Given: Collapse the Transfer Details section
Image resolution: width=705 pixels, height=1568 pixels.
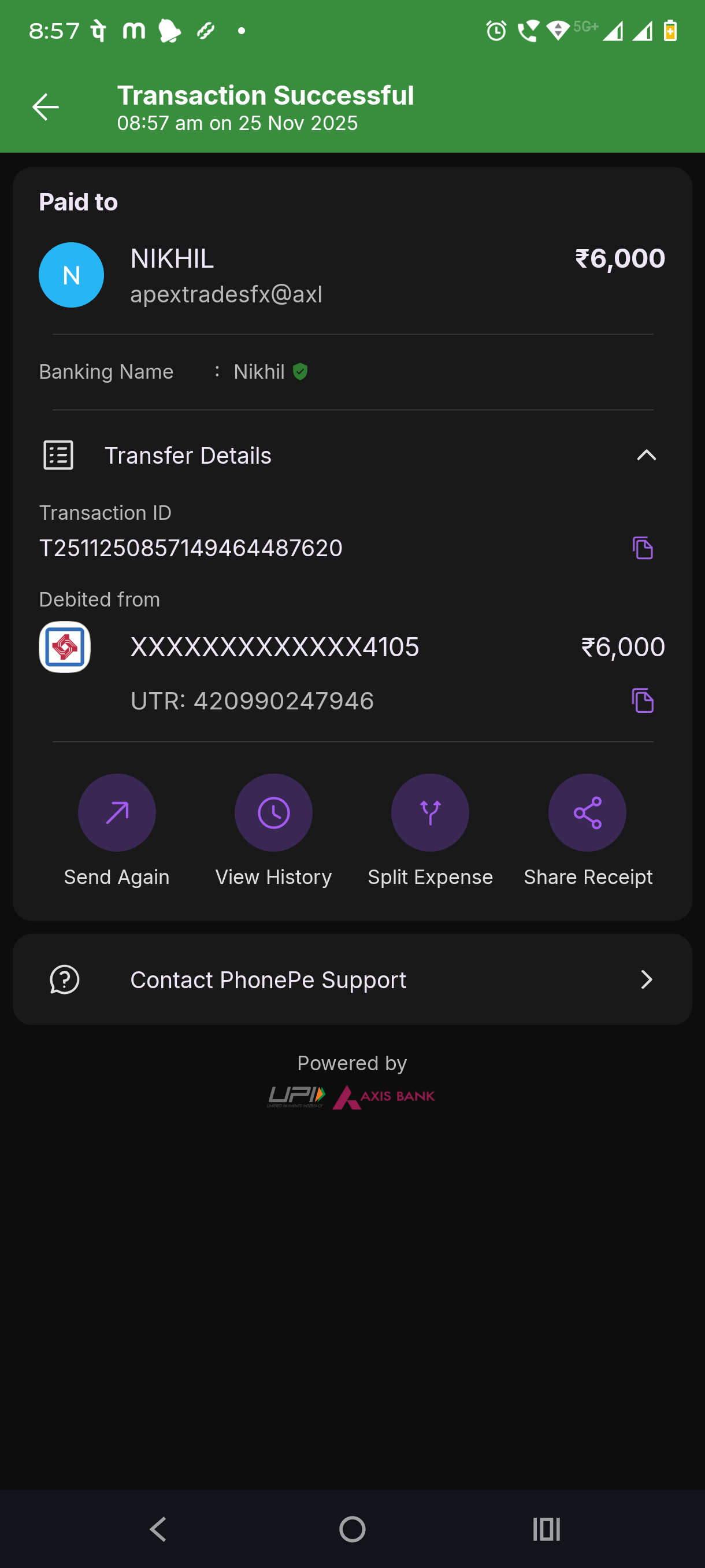Looking at the screenshot, I should (646, 454).
